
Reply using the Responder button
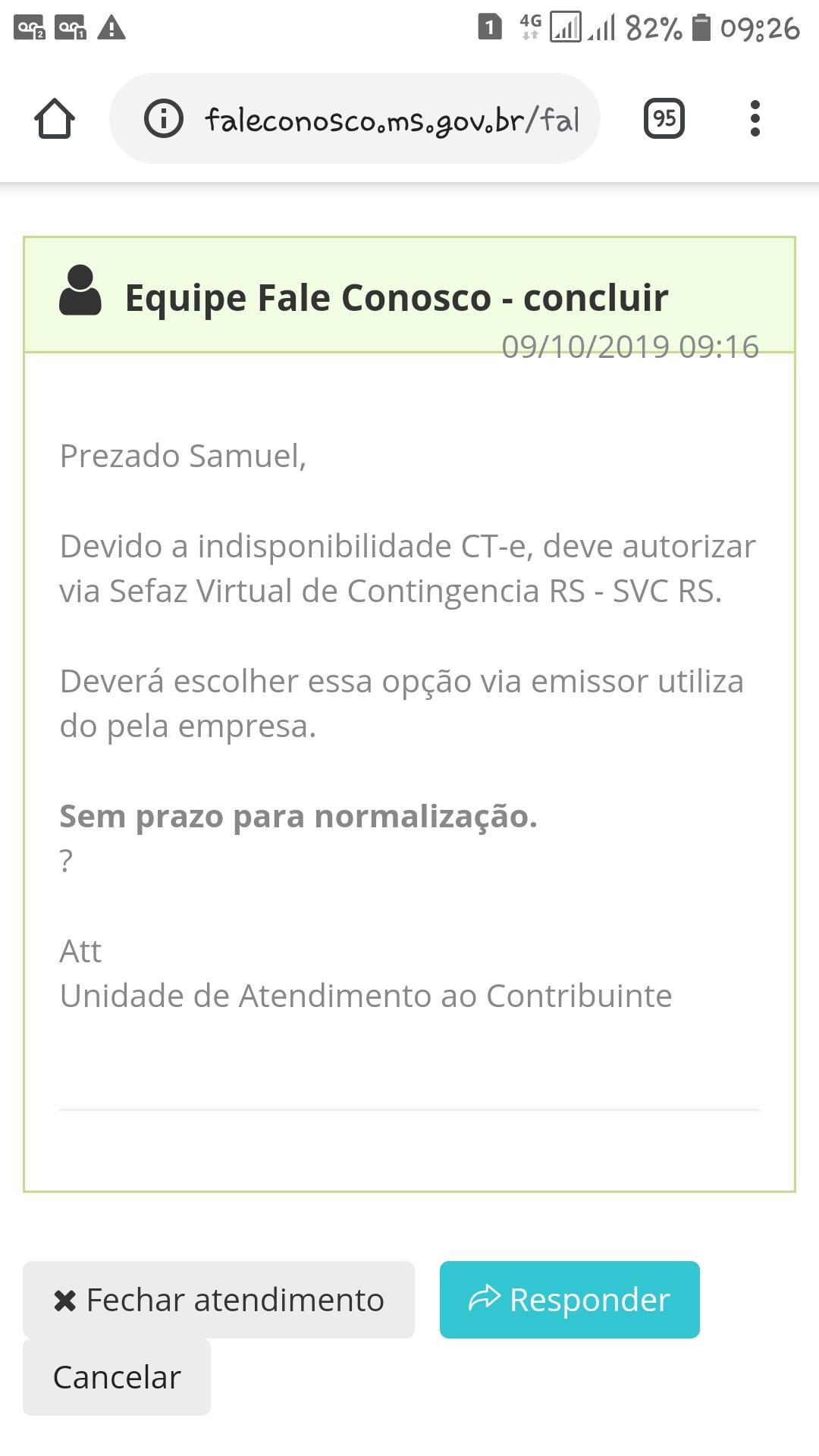(x=570, y=1300)
